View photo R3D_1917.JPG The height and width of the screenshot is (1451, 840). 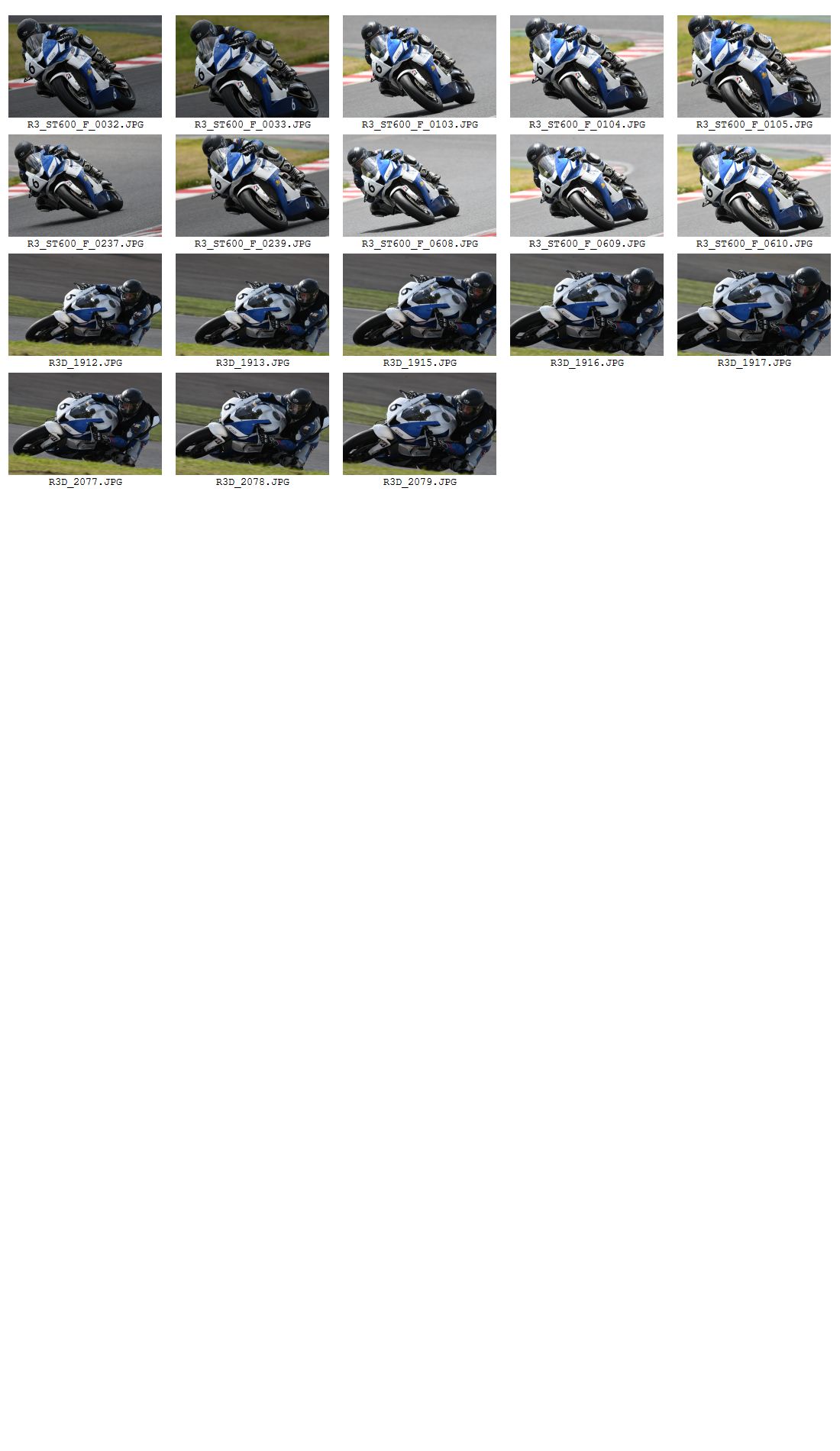tap(754, 305)
